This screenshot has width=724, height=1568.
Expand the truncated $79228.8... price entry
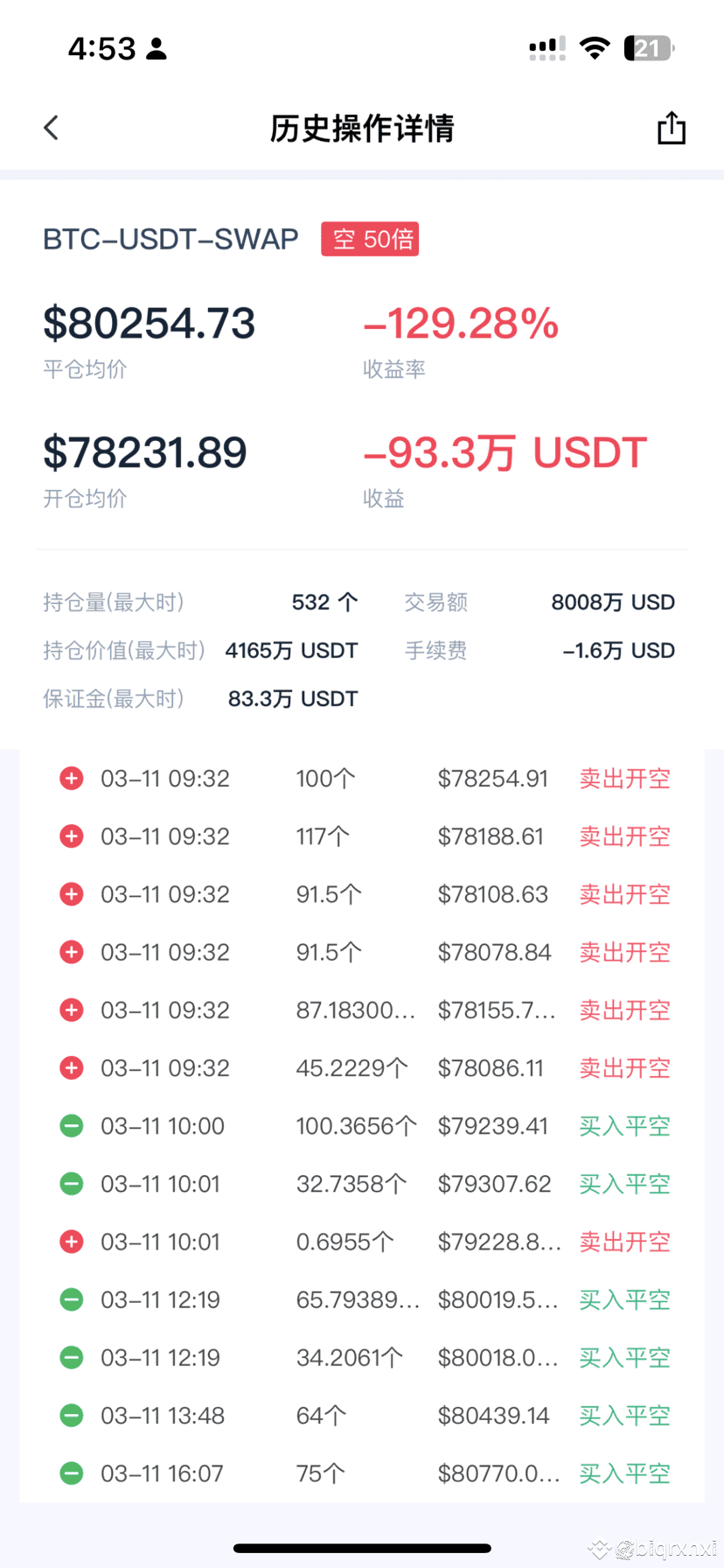(499, 1241)
